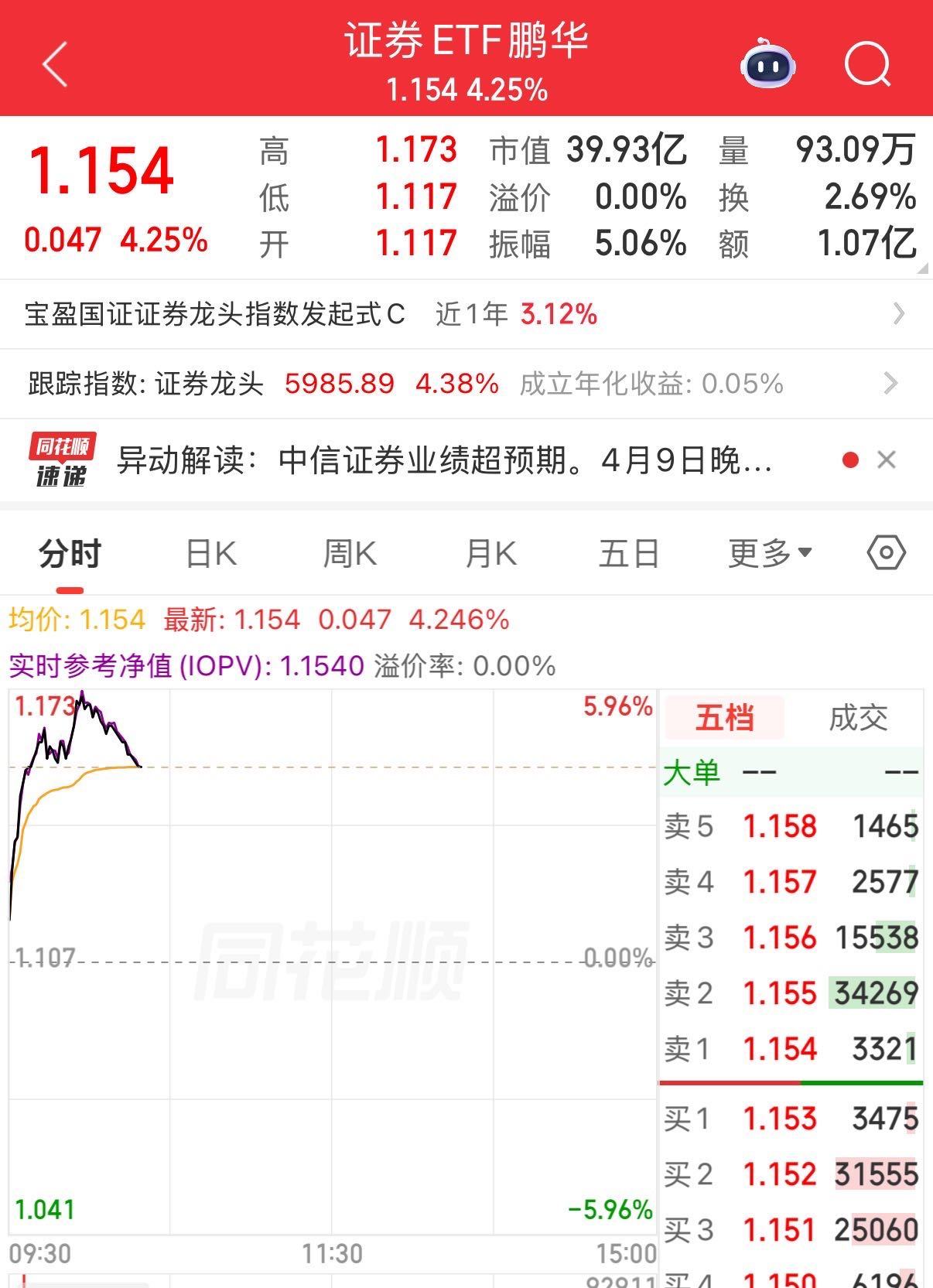This screenshot has width=933, height=1288.
Task: Switch to the 周K chart tab
Action: click(350, 554)
